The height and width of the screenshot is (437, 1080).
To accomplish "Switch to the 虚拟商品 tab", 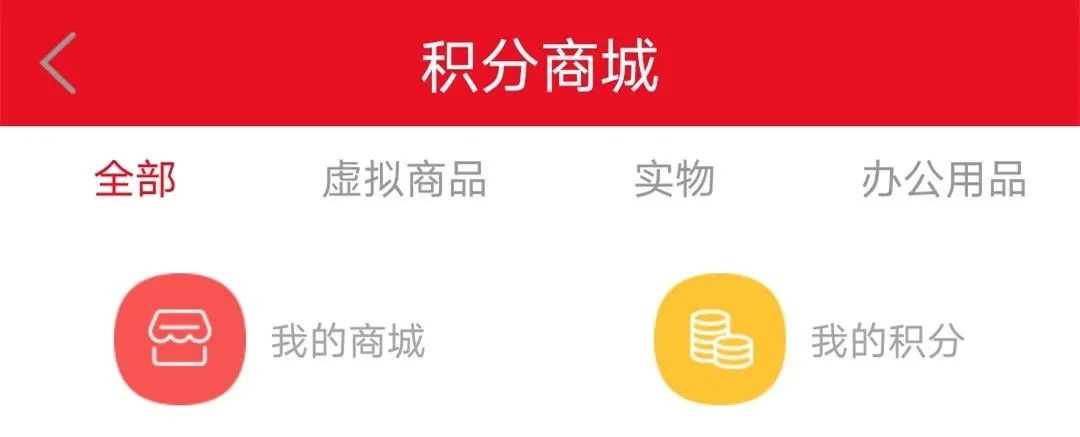I will [x=404, y=181].
